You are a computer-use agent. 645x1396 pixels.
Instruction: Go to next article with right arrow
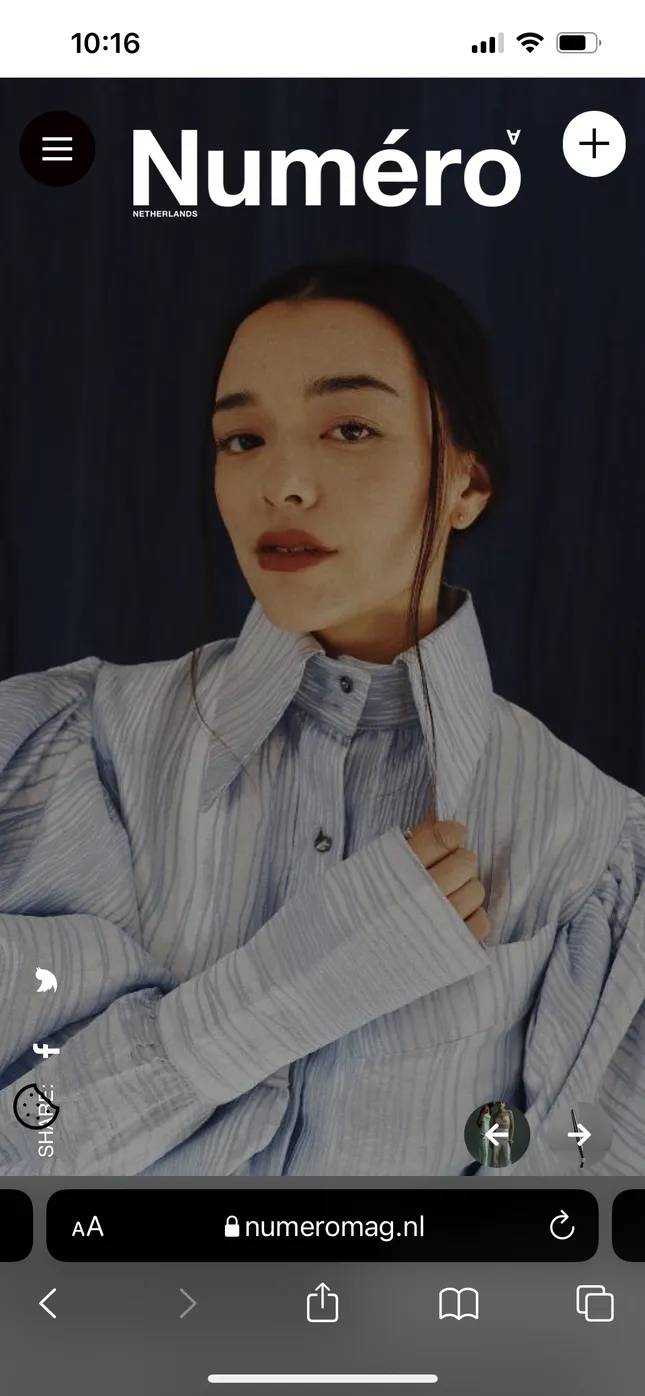click(x=579, y=1135)
